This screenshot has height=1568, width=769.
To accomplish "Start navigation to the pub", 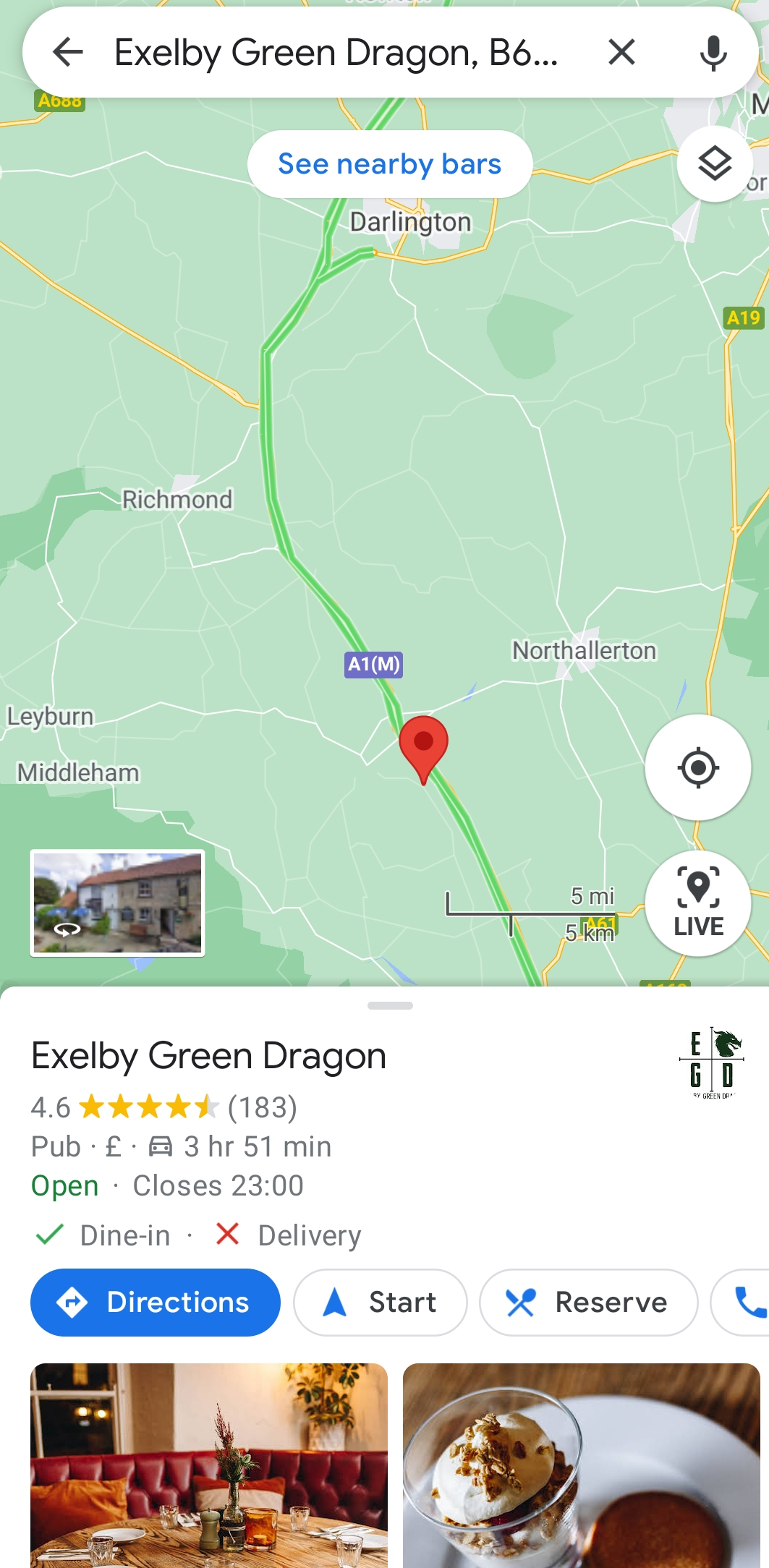I will coord(381,1303).
